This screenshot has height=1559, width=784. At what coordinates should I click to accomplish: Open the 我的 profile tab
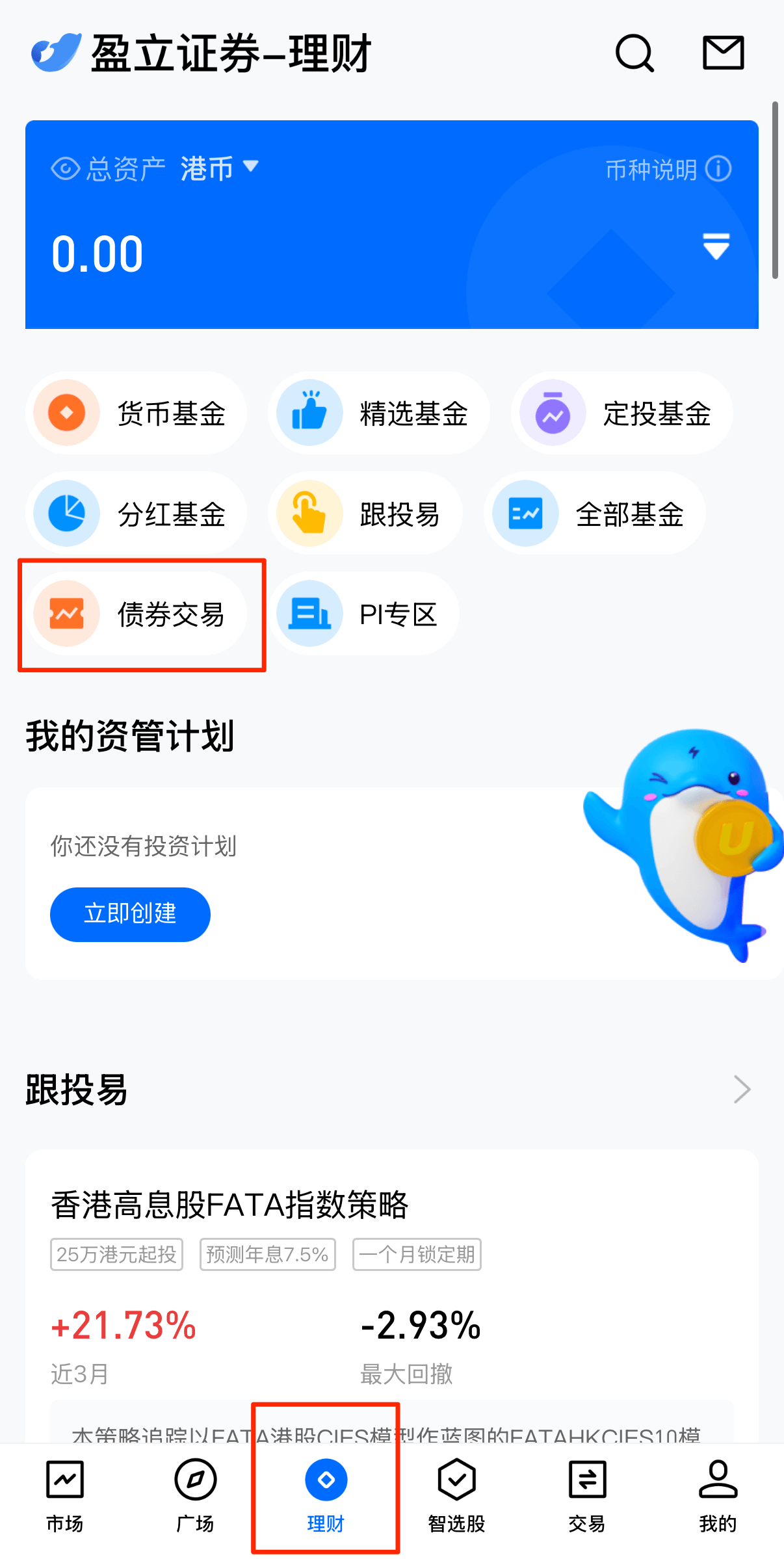tap(718, 1497)
